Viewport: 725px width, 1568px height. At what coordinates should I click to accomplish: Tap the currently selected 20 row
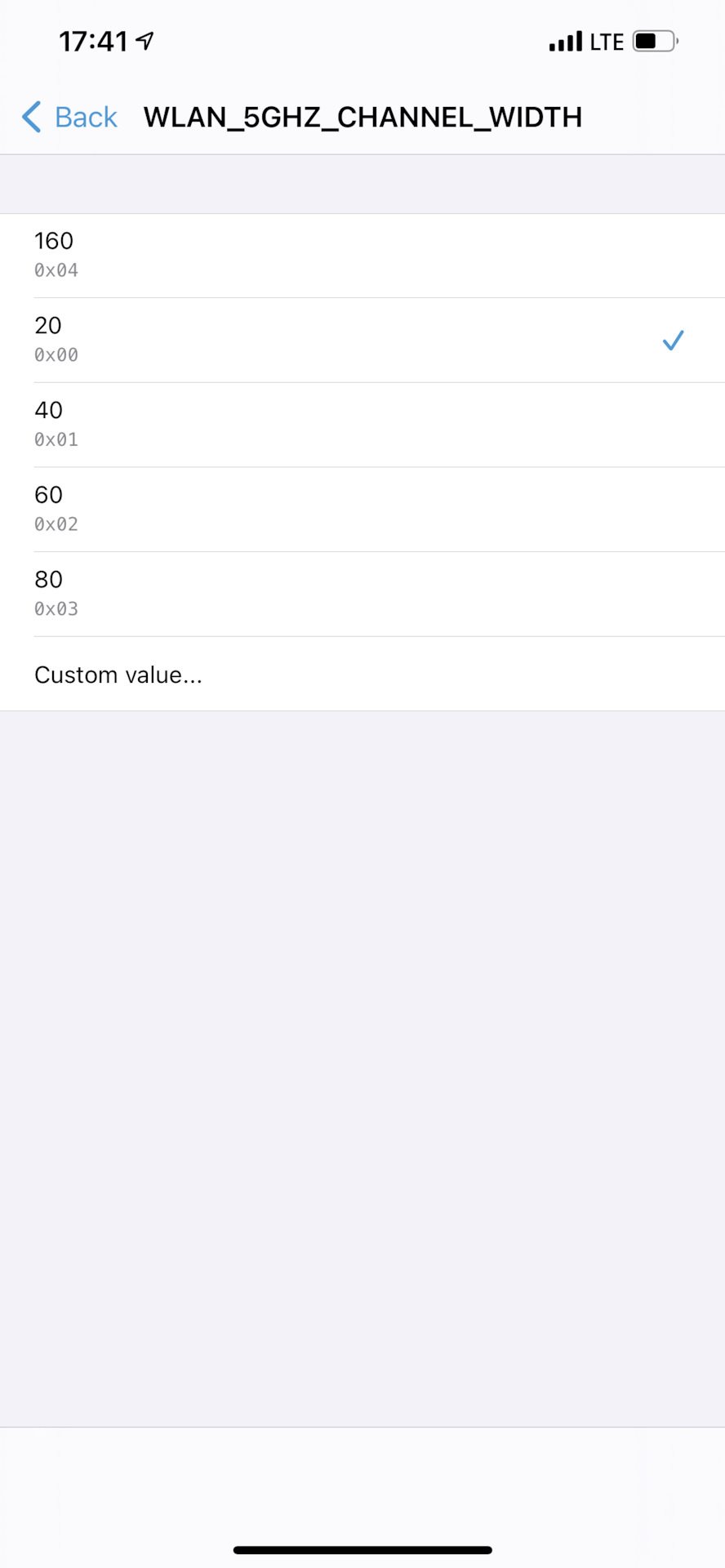(x=362, y=340)
